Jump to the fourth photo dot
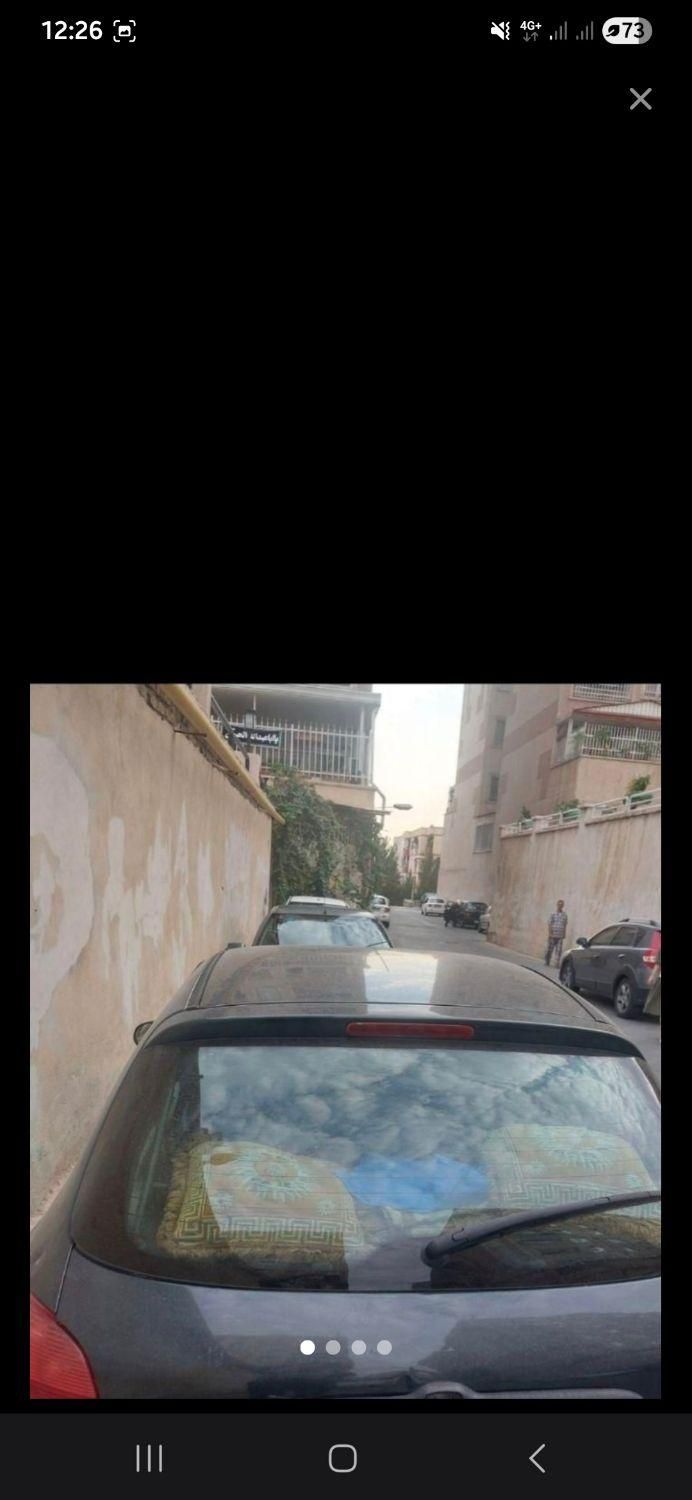The image size is (692, 1500). (x=384, y=1347)
